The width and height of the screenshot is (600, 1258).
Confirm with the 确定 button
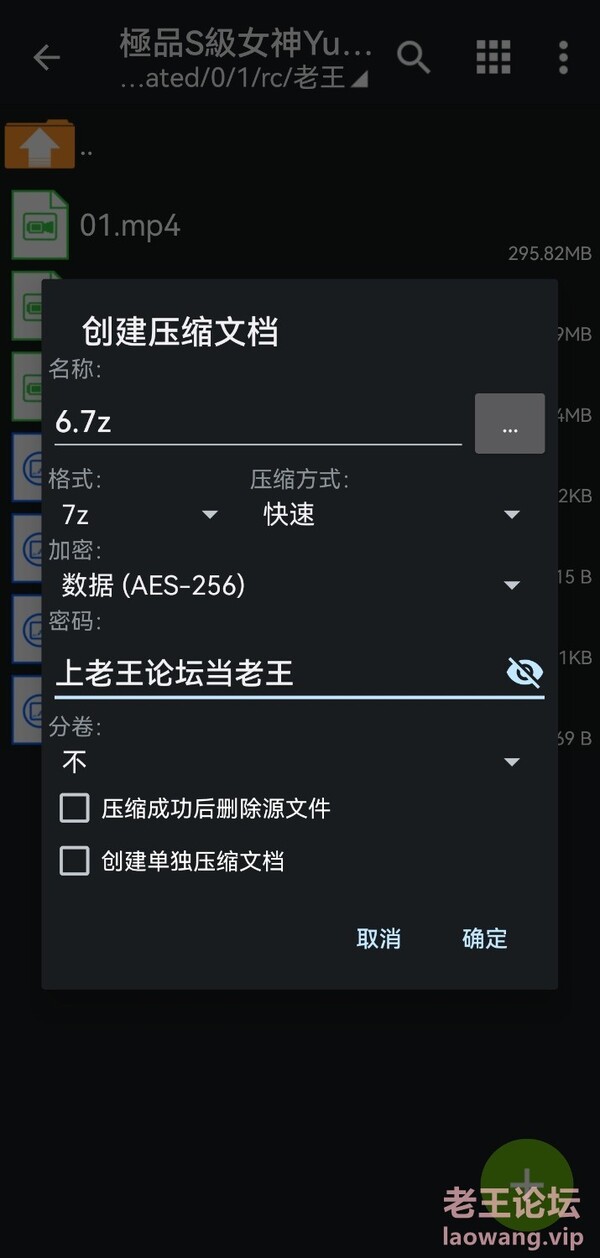point(485,938)
